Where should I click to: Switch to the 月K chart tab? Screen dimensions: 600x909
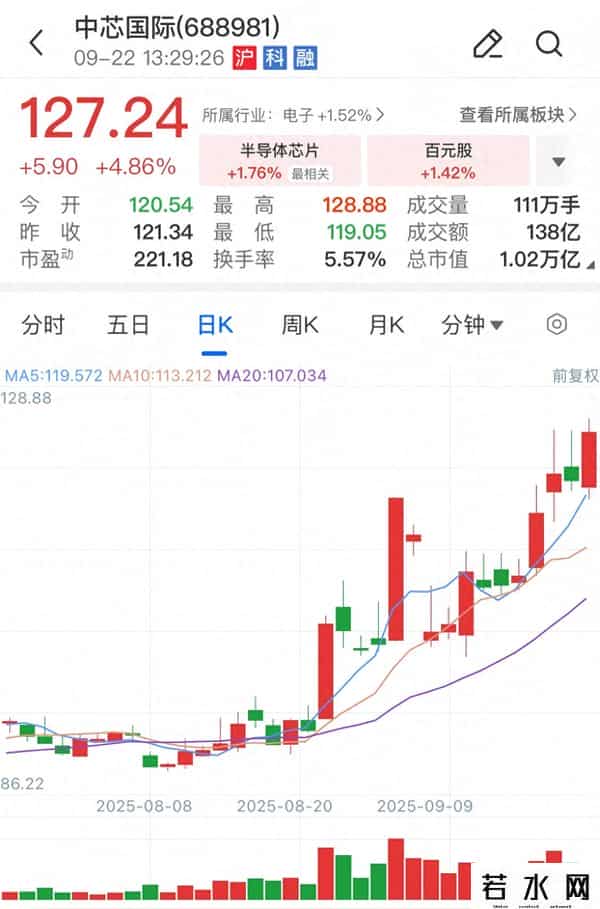(x=386, y=325)
